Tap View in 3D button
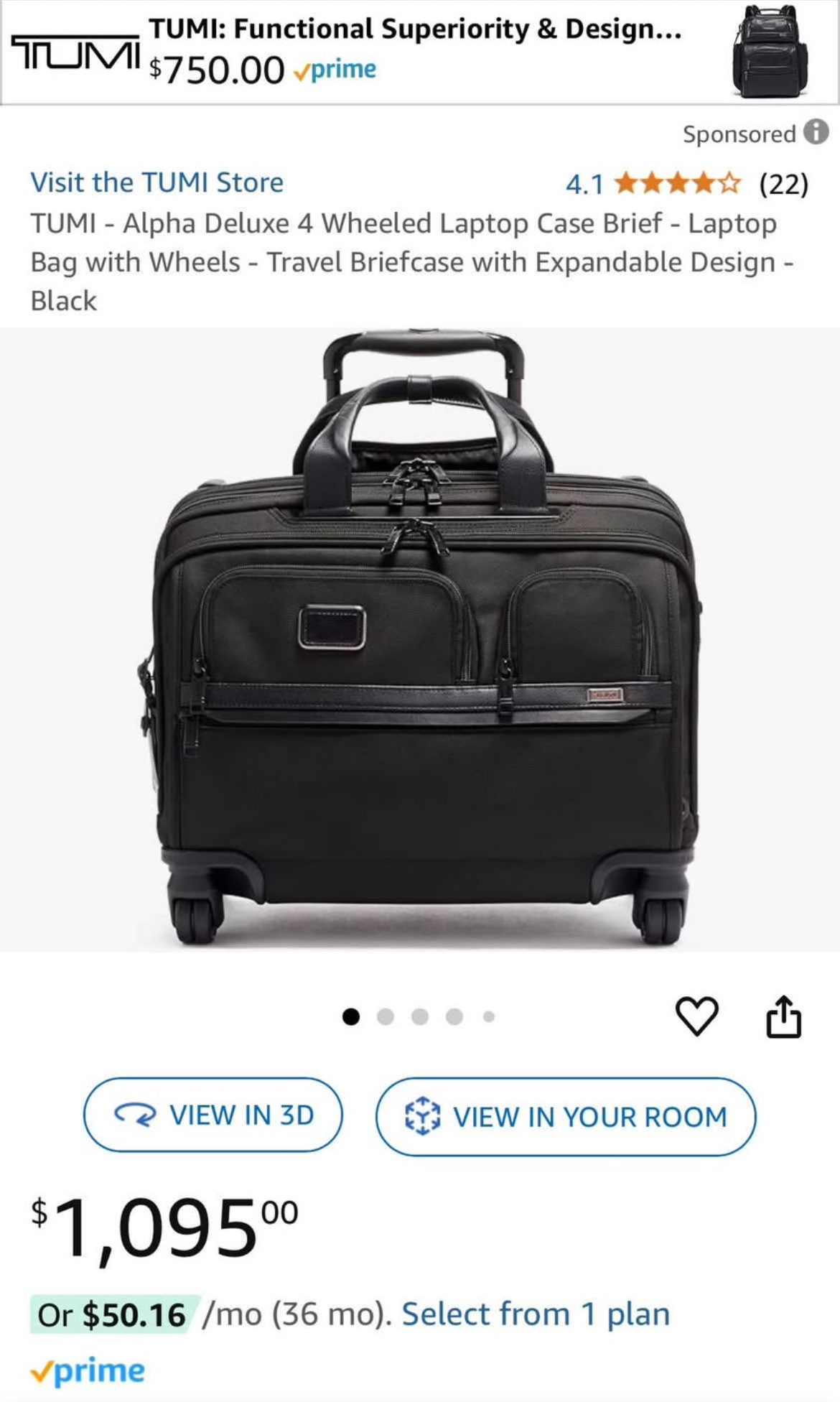The image size is (840, 1402). [213, 1115]
